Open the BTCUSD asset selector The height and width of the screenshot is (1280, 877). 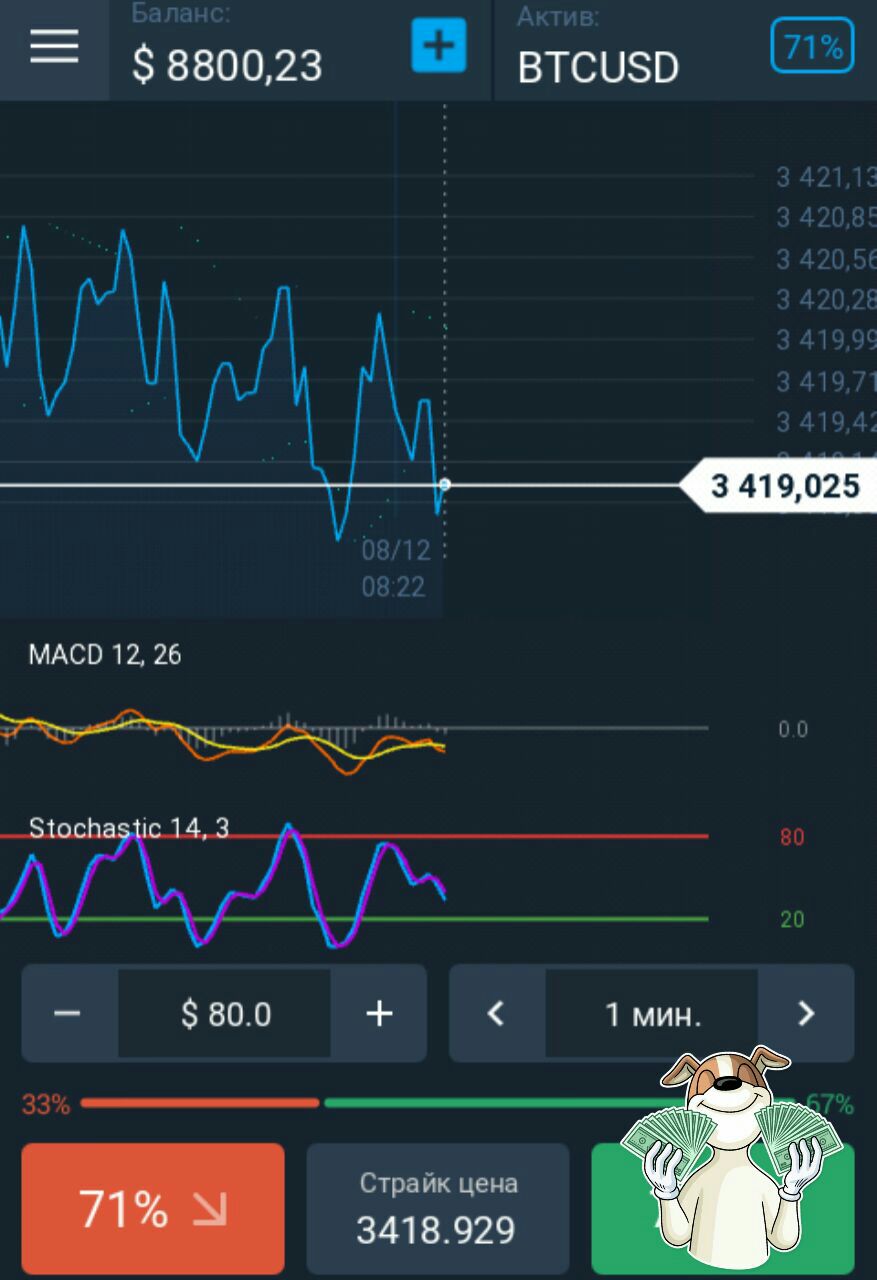[598, 67]
